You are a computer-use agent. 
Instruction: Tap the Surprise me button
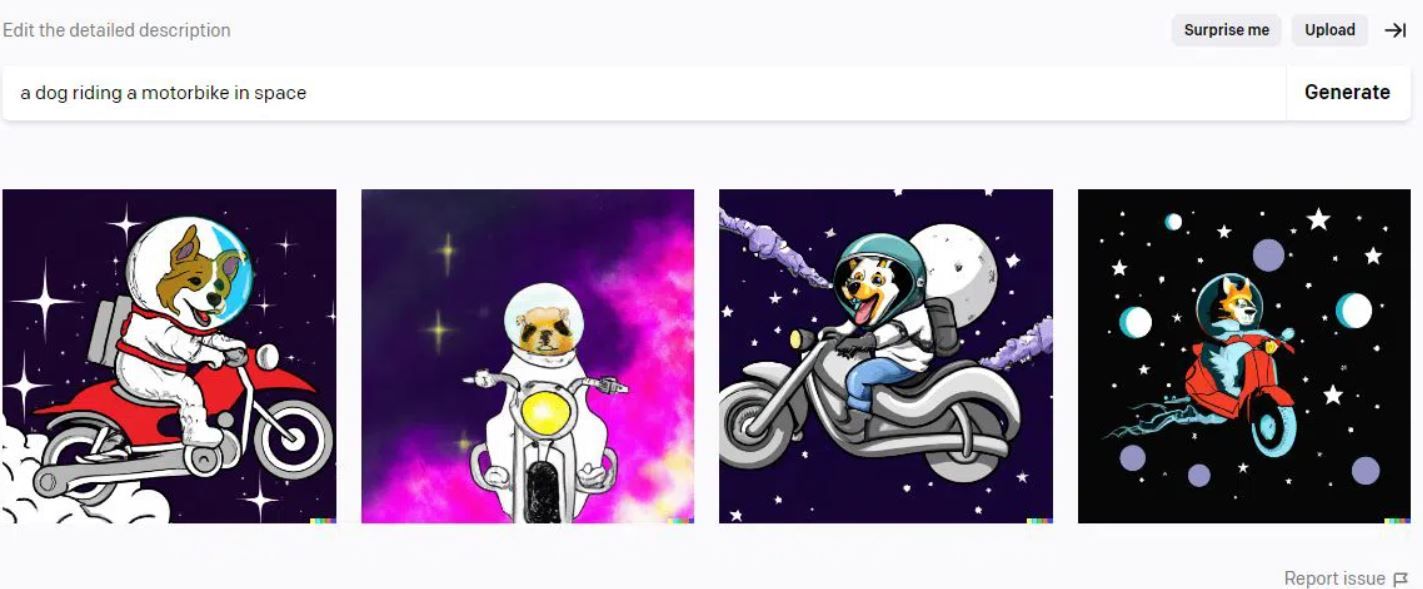[x=1226, y=30]
